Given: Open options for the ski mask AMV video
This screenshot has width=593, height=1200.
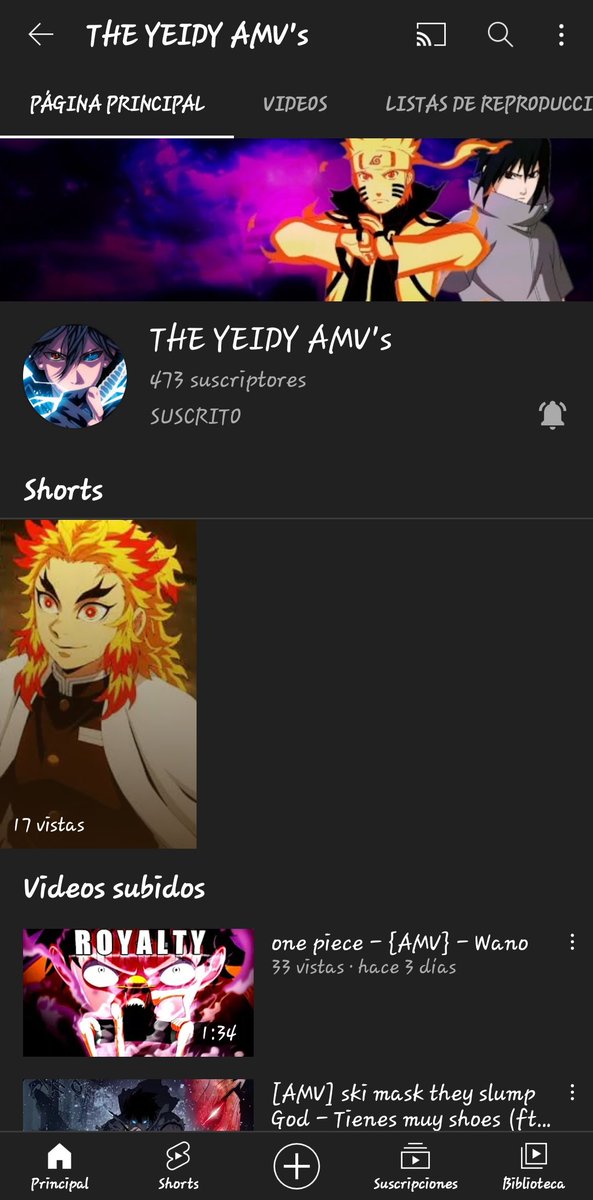Looking at the screenshot, I should [x=572, y=1092].
